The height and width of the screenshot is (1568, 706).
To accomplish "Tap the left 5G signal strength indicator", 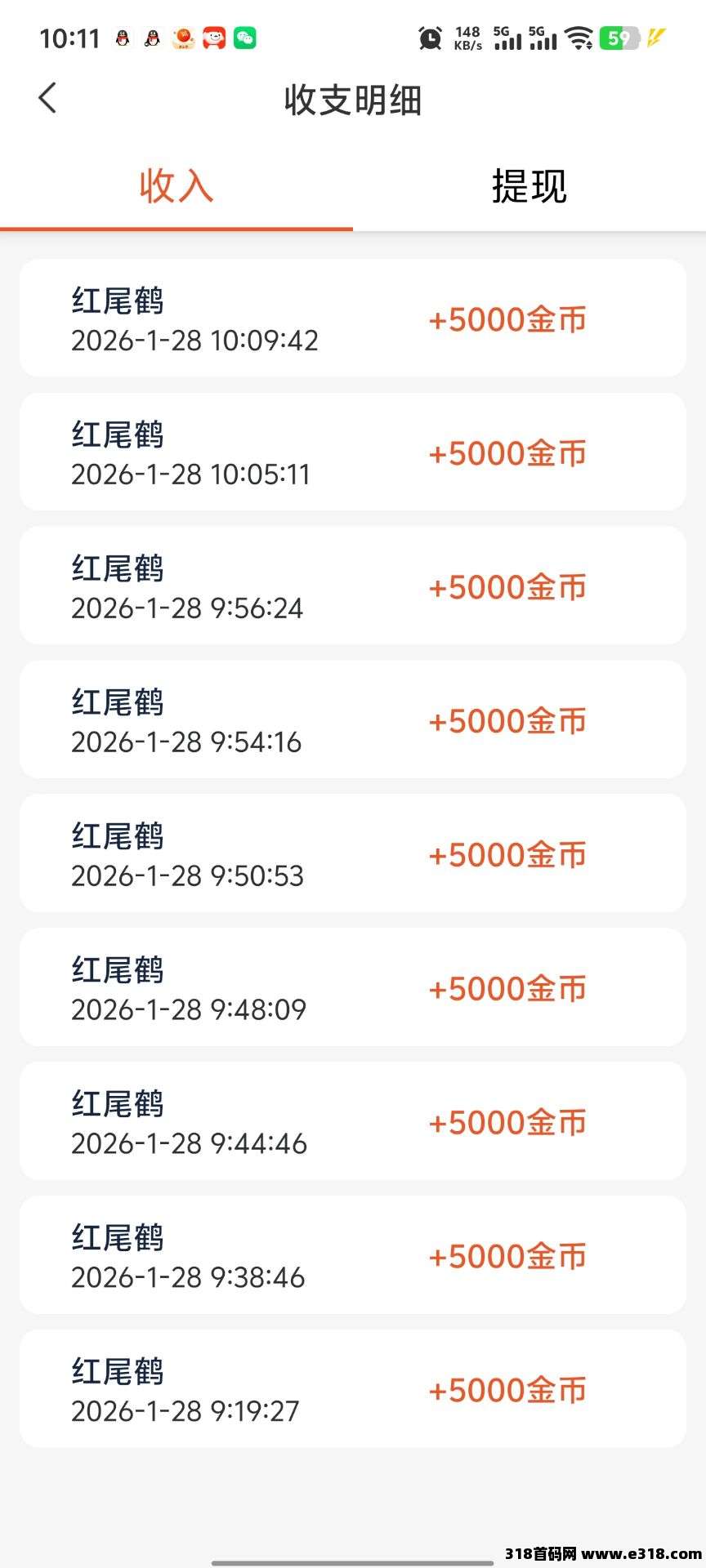I will point(506,38).
